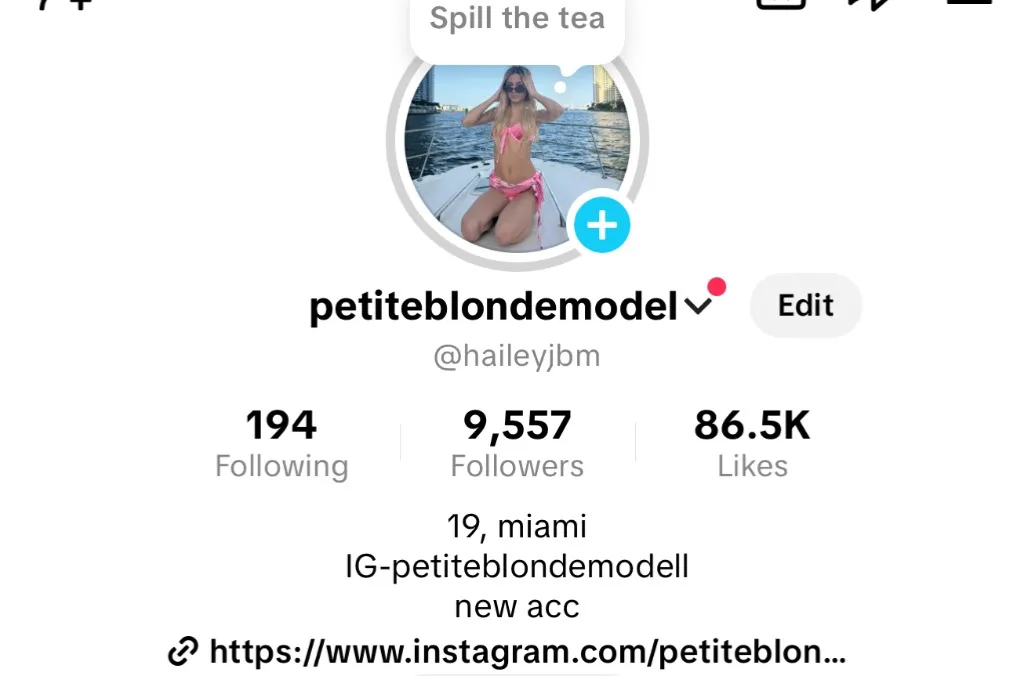1035x676 pixels.
Task: Tap the blue plus on profile photo
Action: (601, 226)
